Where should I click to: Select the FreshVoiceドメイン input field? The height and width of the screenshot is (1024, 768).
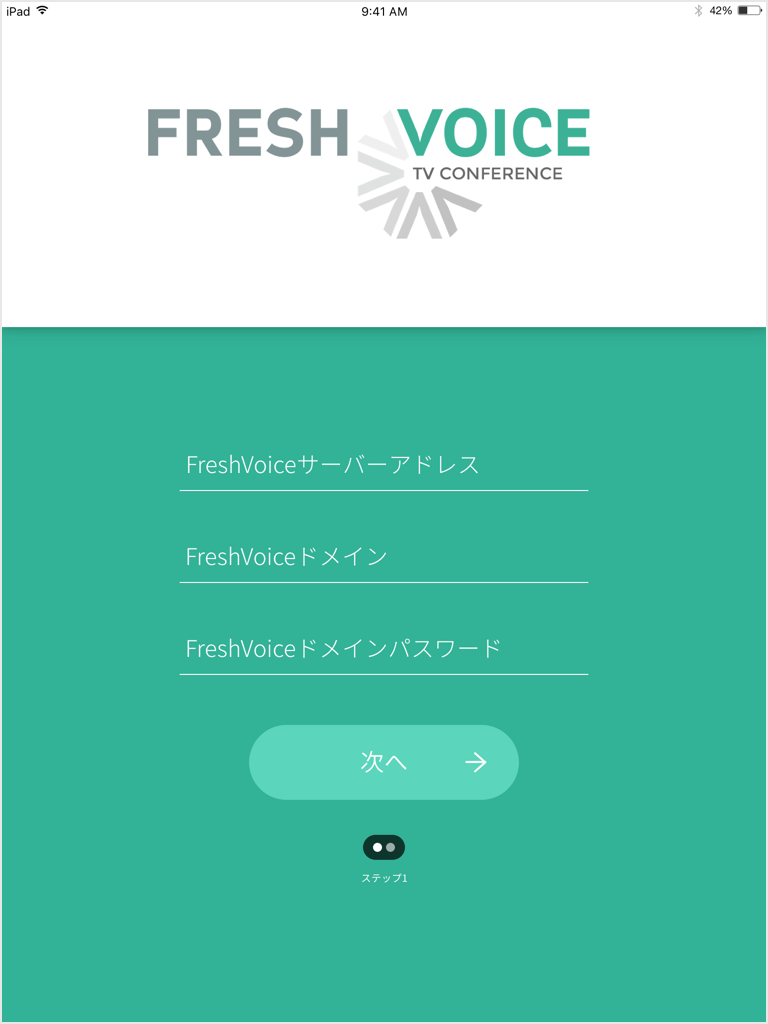pos(383,557)
